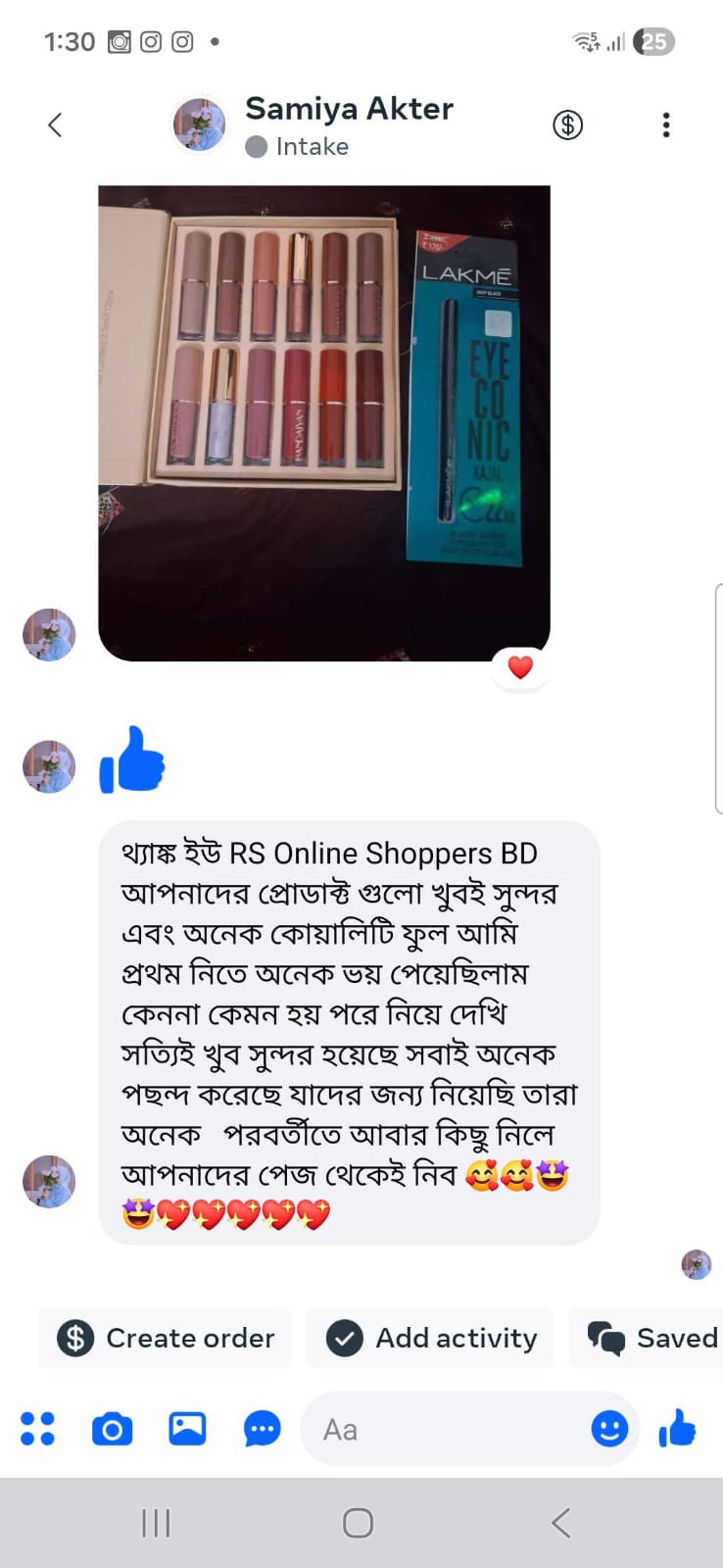723x1568 pixels.
Task: Open the gallery image picker
Action: coord(187,1429)
